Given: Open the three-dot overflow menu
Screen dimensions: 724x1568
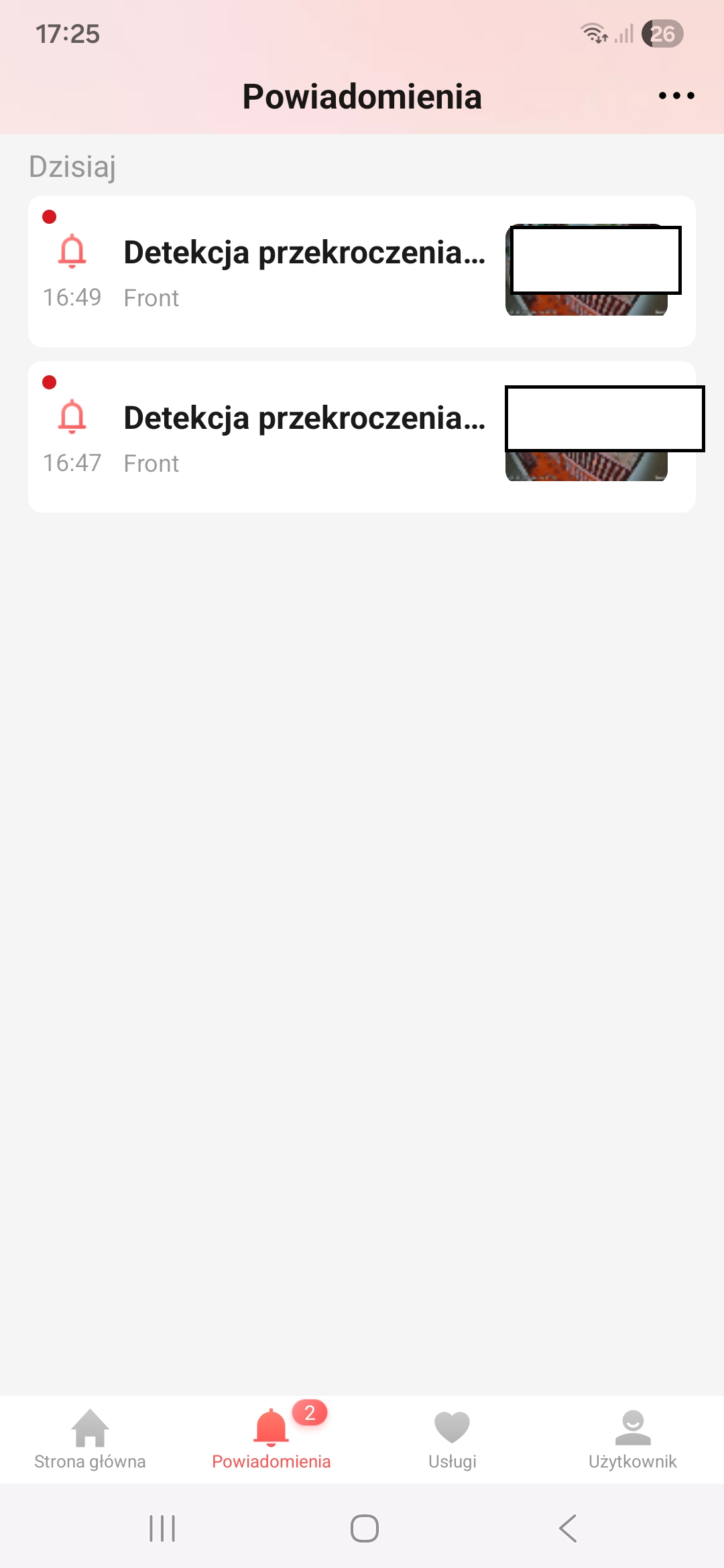Looking at the screenshot, I should click(x=676, y=96).
